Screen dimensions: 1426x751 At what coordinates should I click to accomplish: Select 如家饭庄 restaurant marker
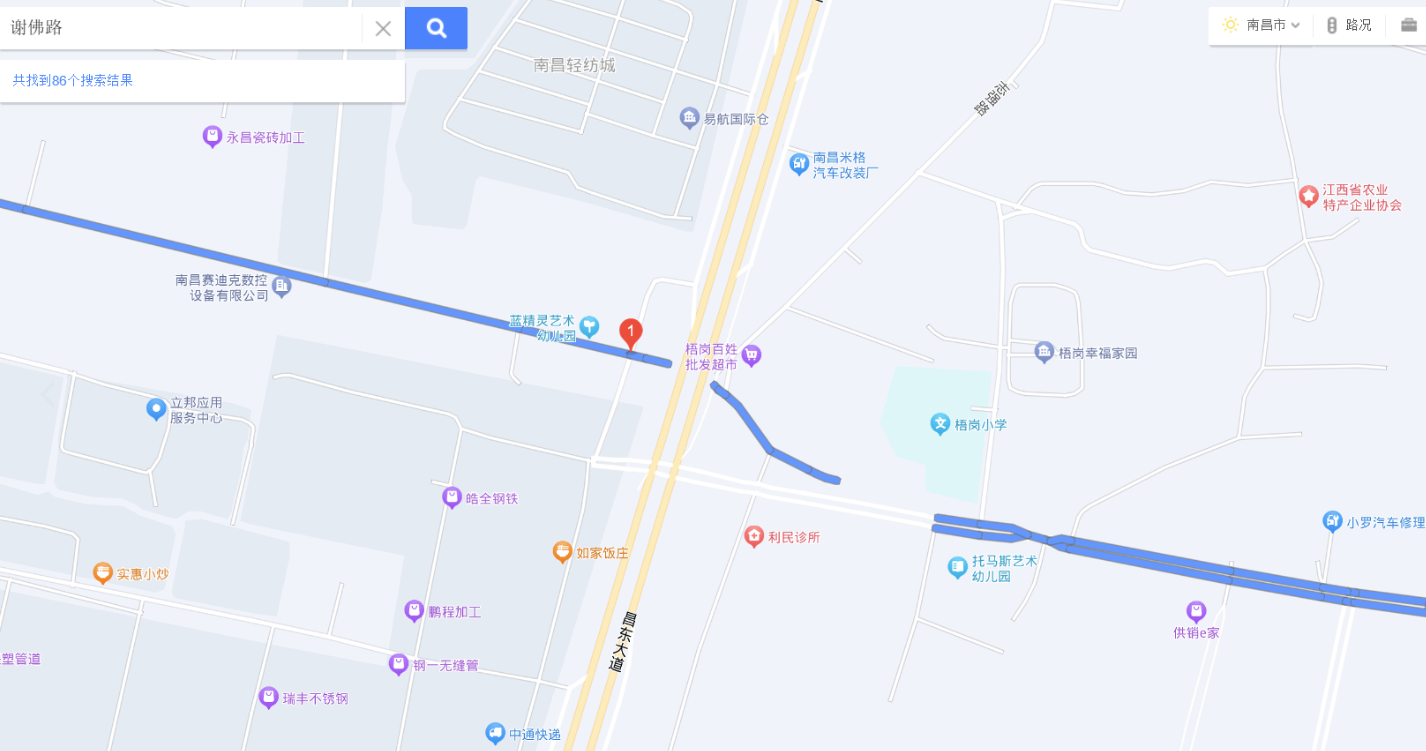pos(562,552)
